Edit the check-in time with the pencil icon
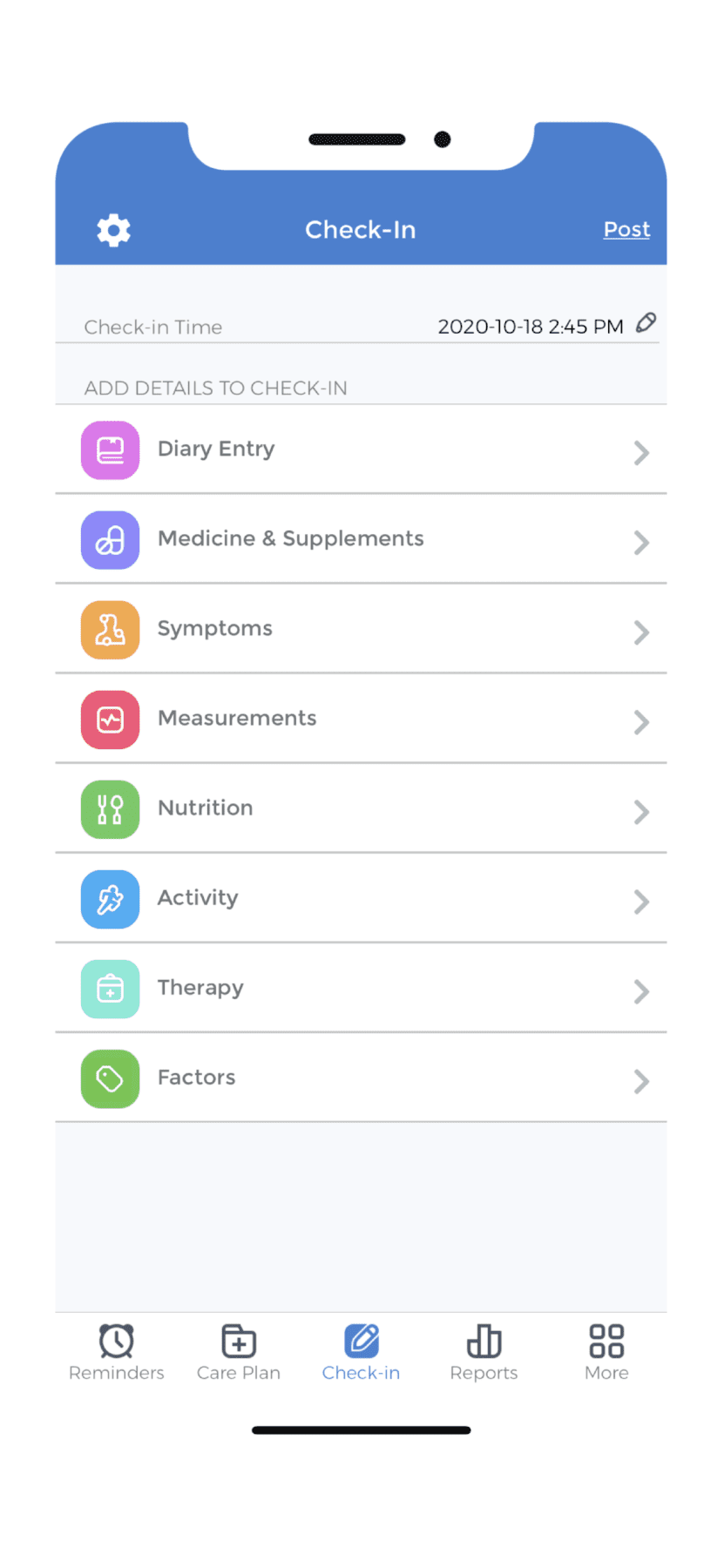Screen dimensions: 724x1568 646,323
